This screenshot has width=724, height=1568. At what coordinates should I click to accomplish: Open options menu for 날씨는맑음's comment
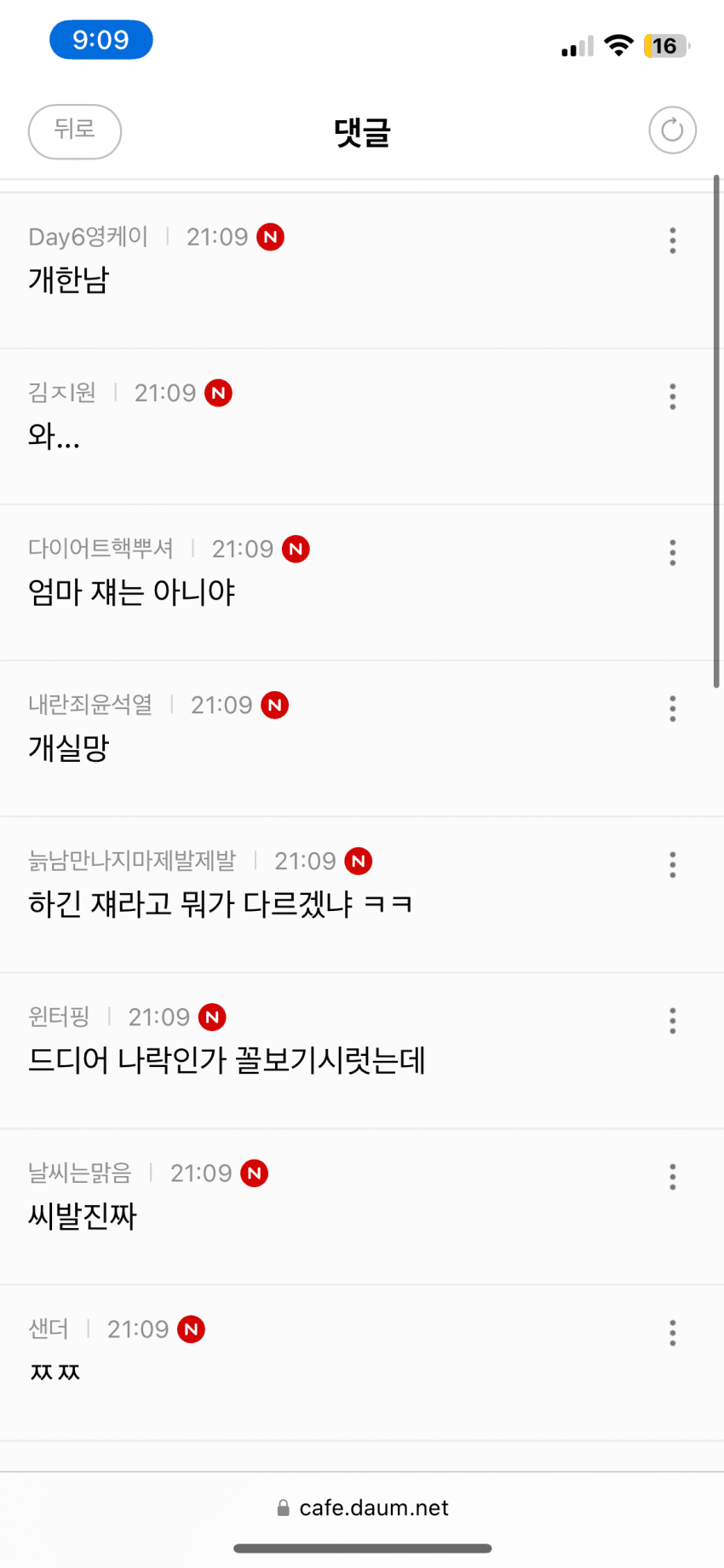click(x=672, y=1176)
